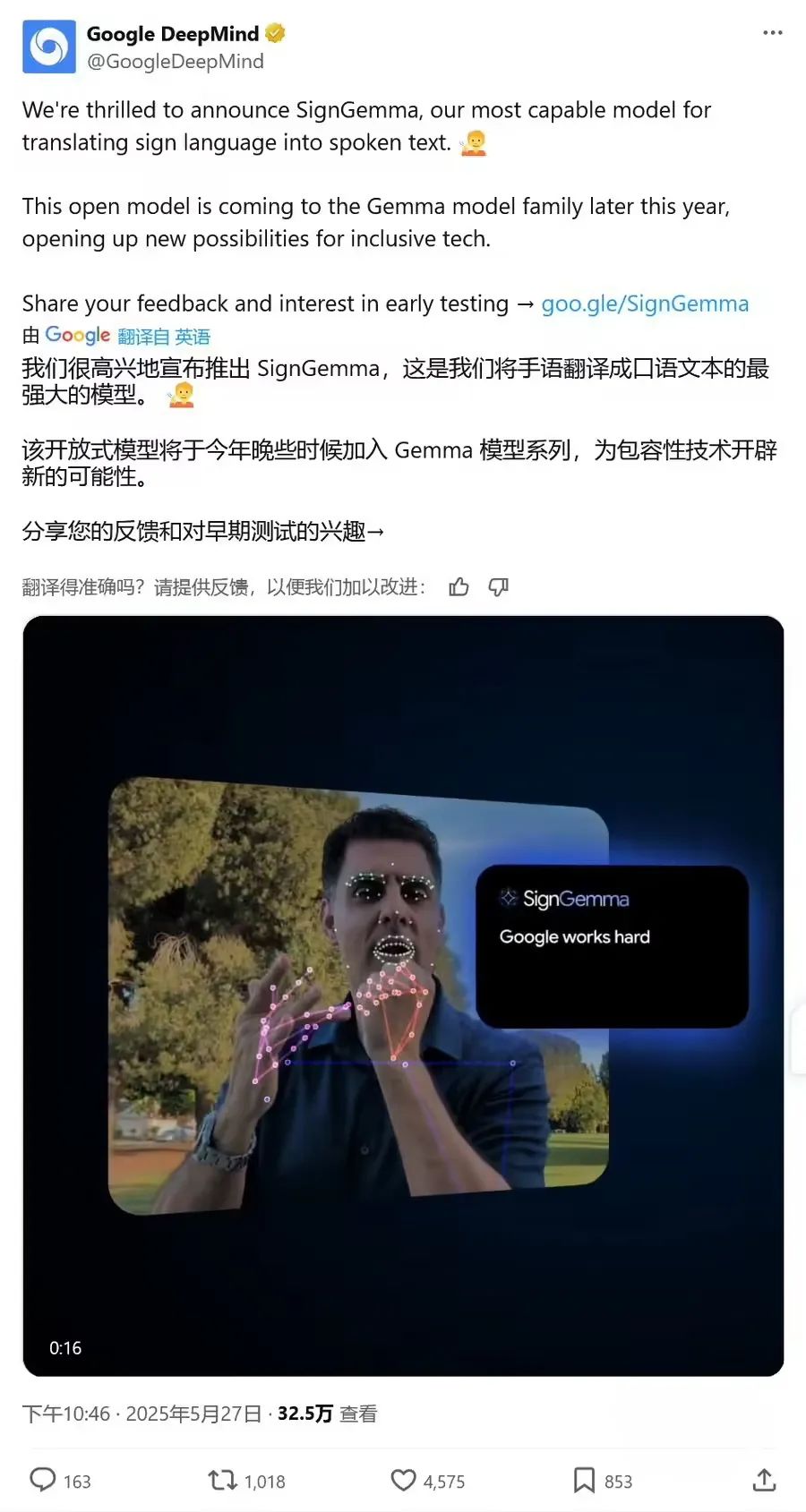The image size is (806, 1512).
Task: Mark the translation as accurate with thumbs up
Action: (x=459, y=587)
